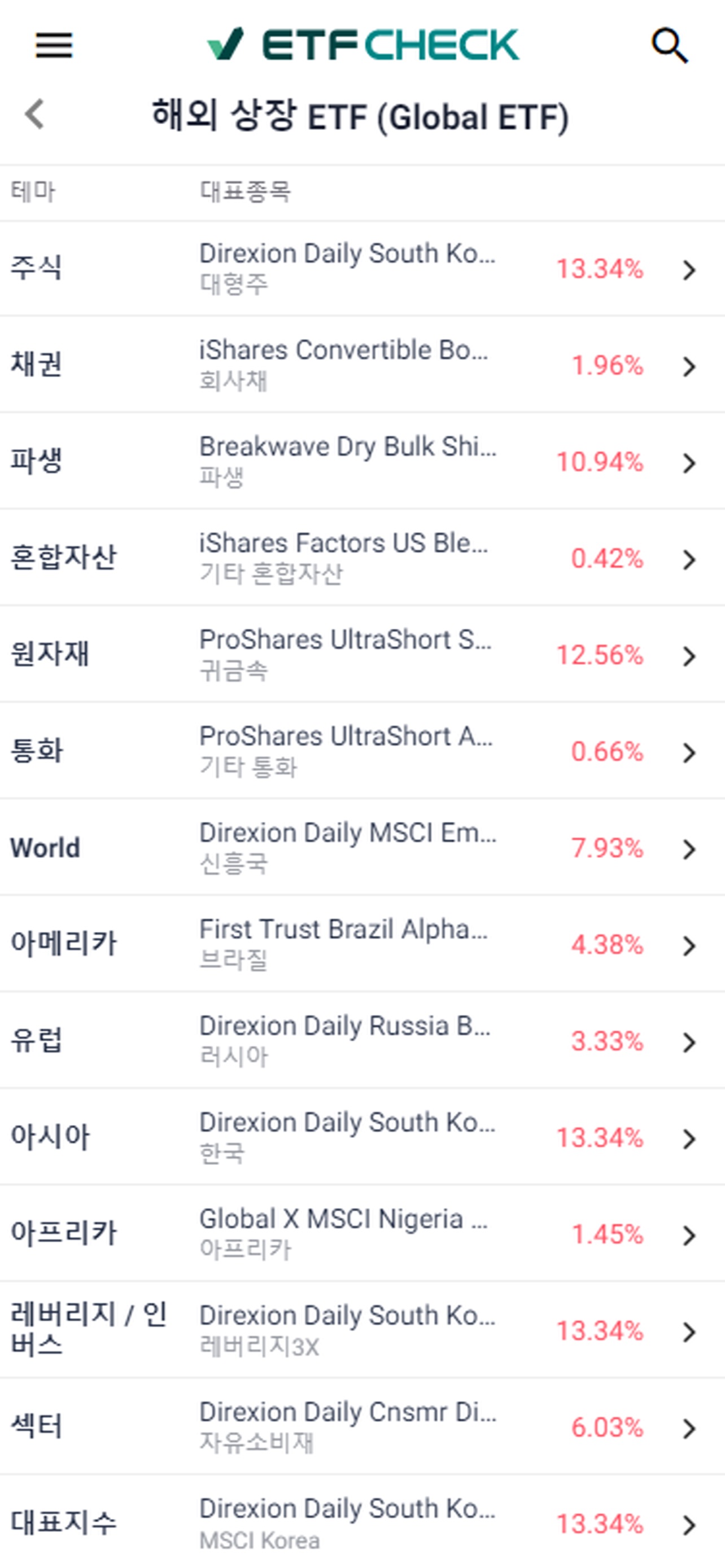
Task: Open details chevron for 아프리카 row
Action: 688,1236
